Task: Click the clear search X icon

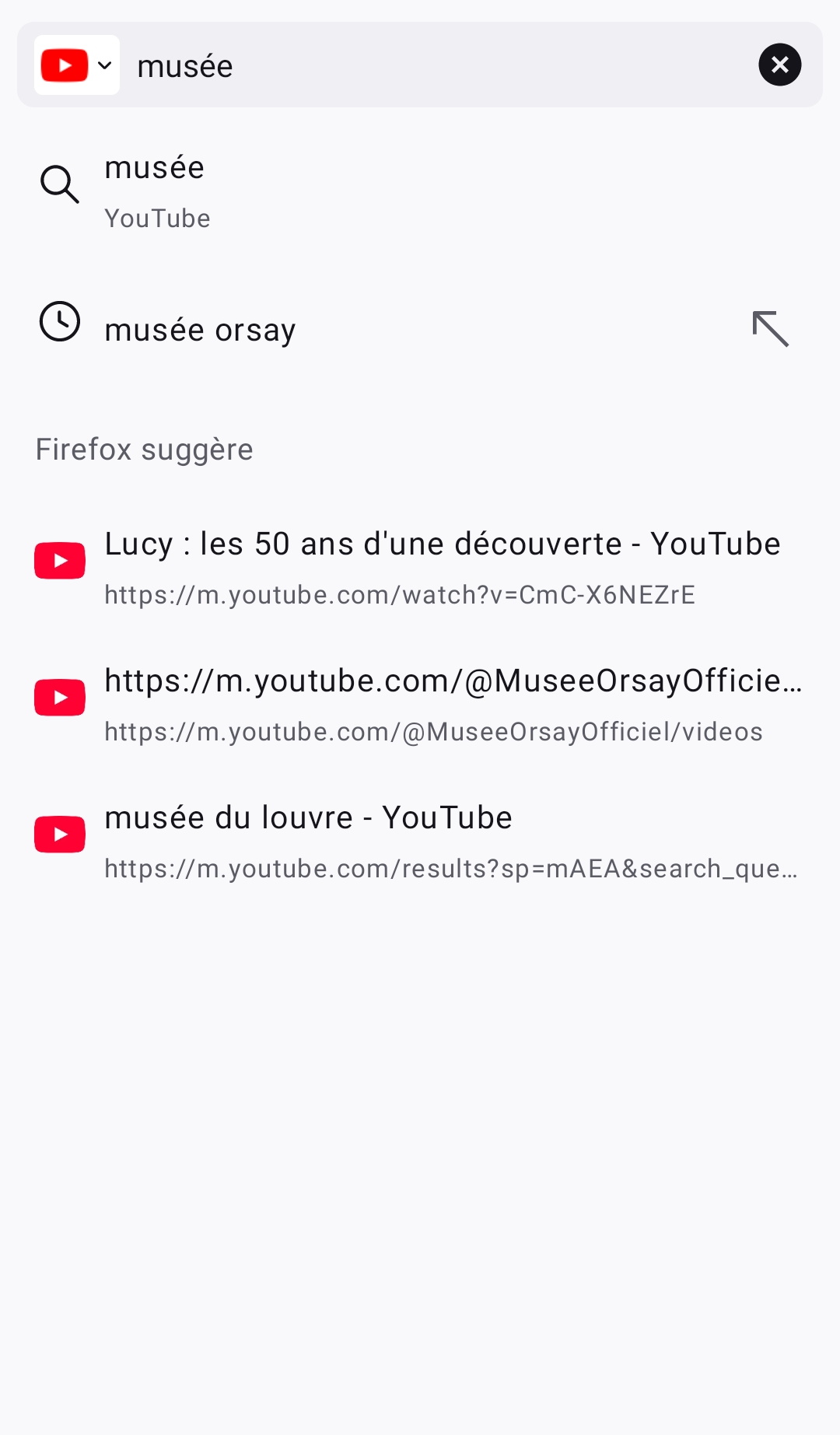Action: pos(779,65)
